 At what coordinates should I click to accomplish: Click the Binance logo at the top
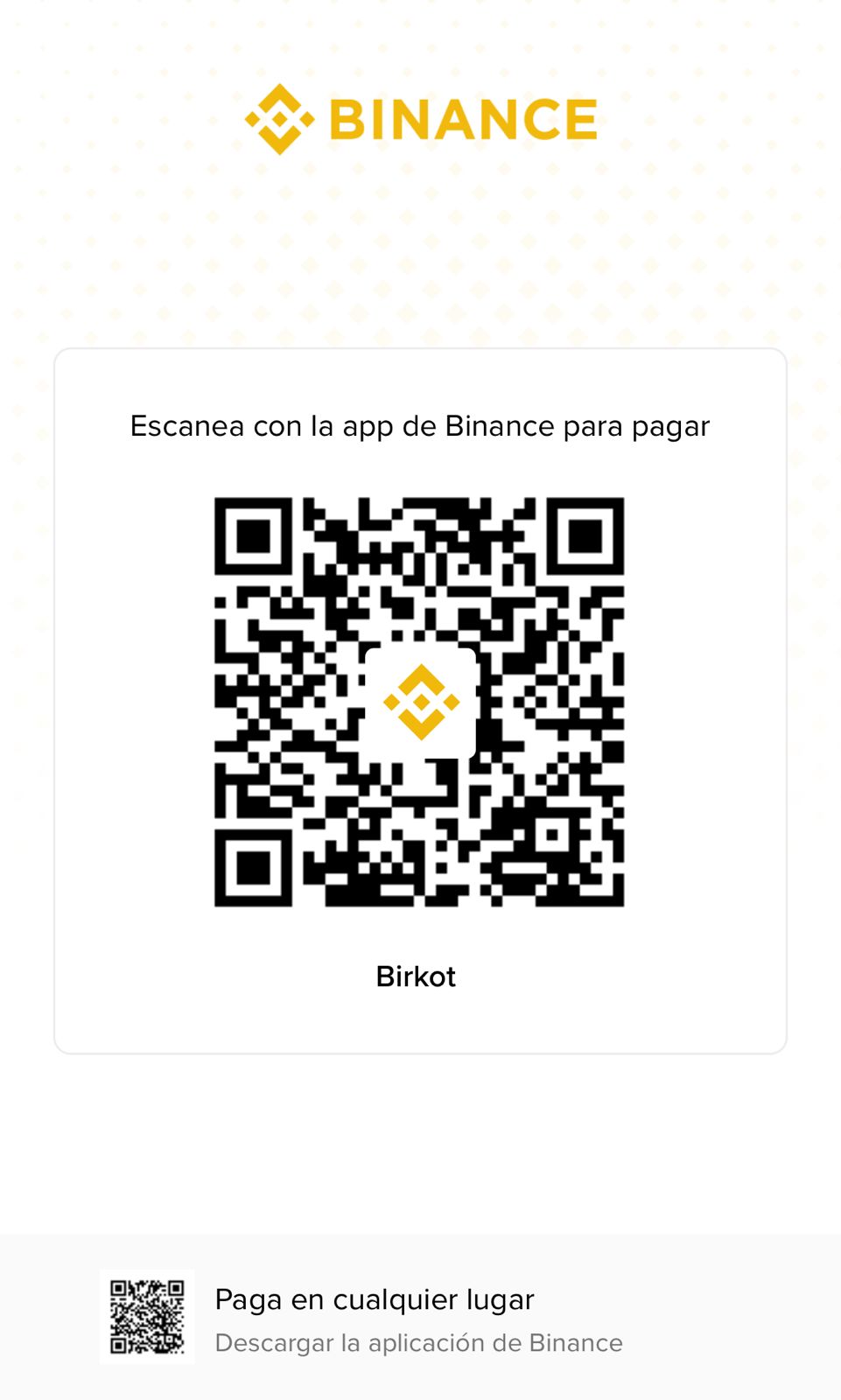pyautogui.click(x=420, y=116)
